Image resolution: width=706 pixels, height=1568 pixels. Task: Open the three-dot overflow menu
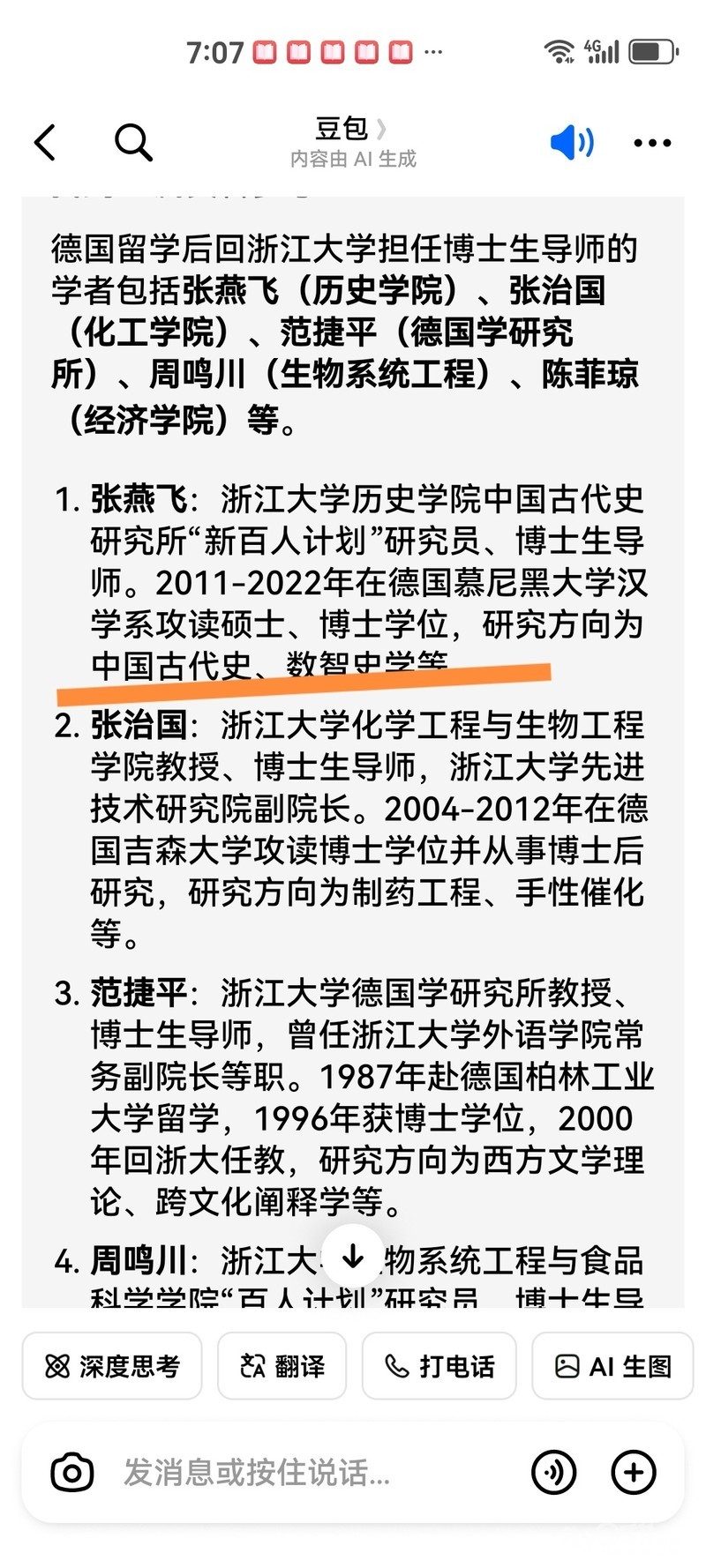click(x=652, y=143)
